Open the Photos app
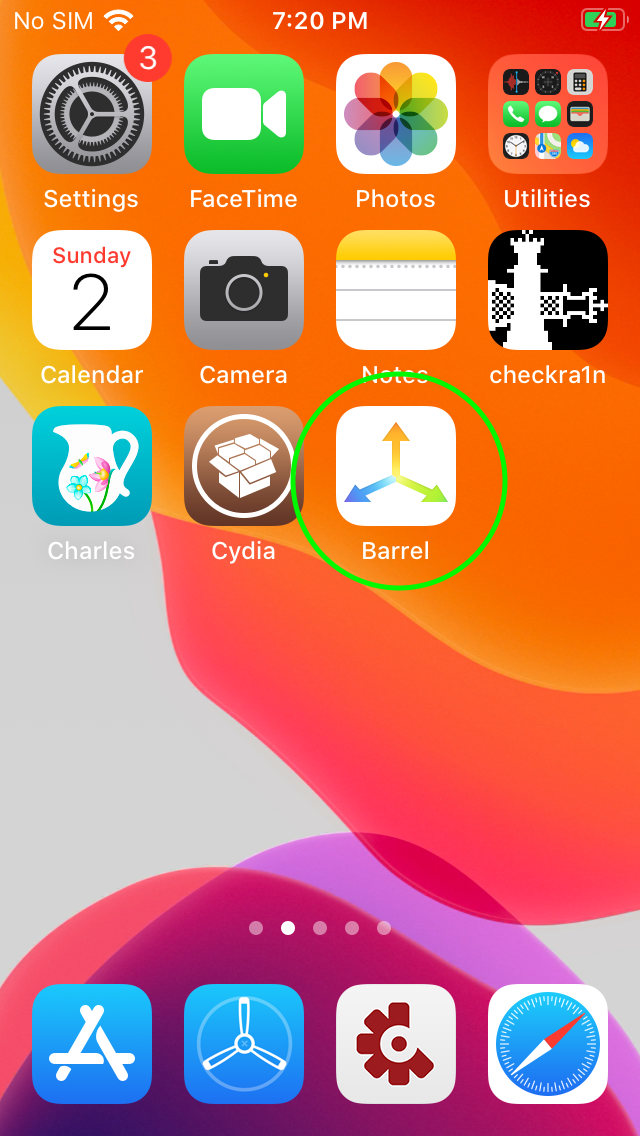 tap(396, 114)
